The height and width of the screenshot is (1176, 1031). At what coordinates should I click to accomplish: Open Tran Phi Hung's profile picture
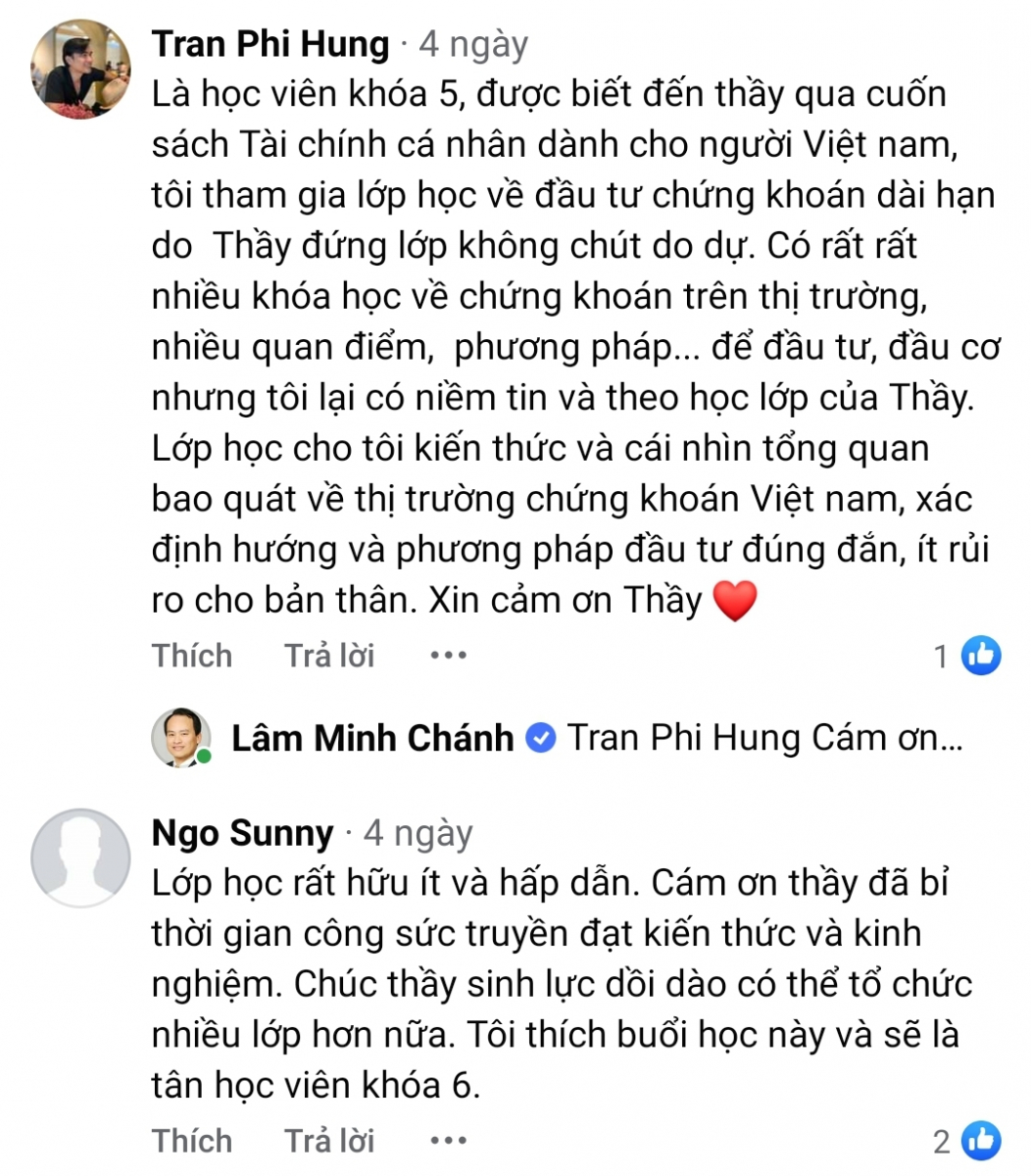point(80,69)
